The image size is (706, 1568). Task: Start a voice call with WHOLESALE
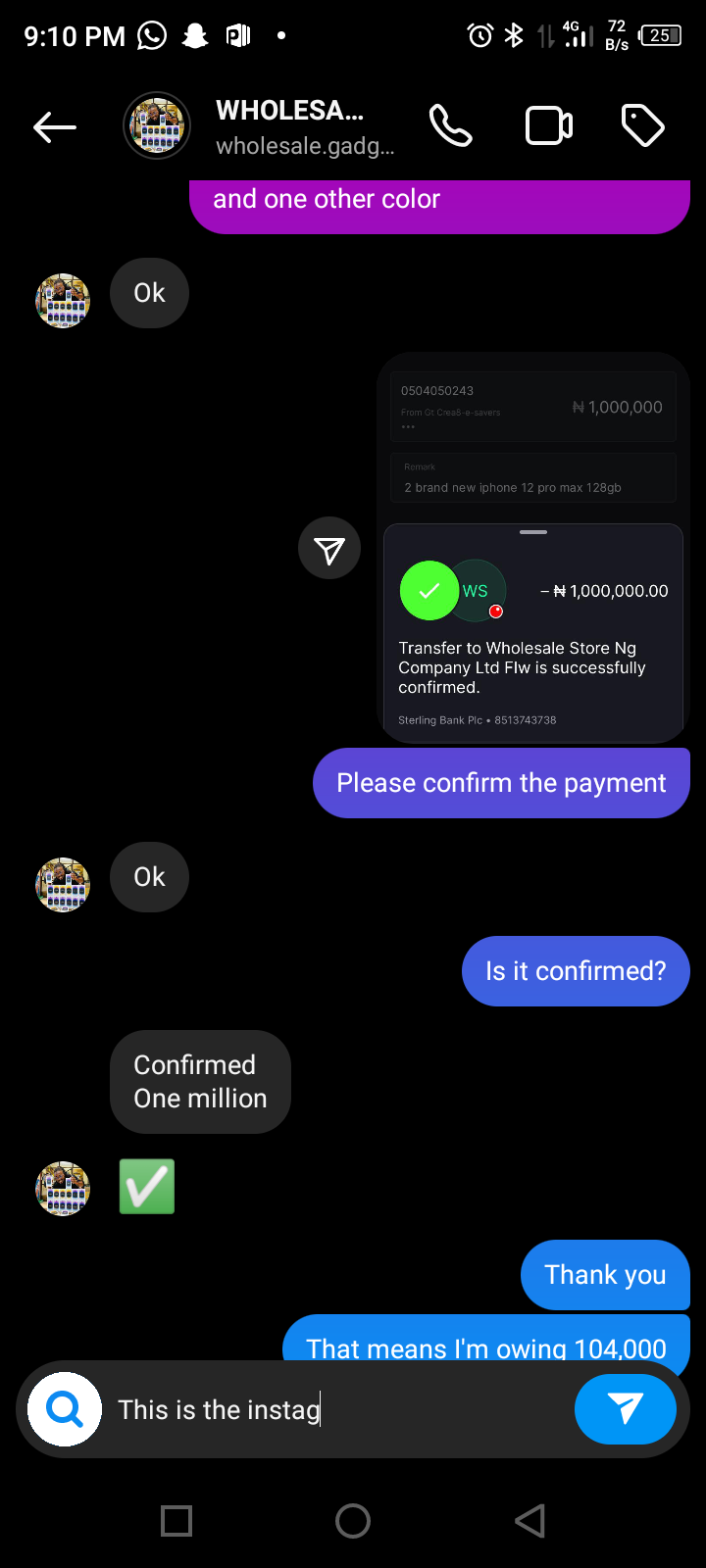451,126
